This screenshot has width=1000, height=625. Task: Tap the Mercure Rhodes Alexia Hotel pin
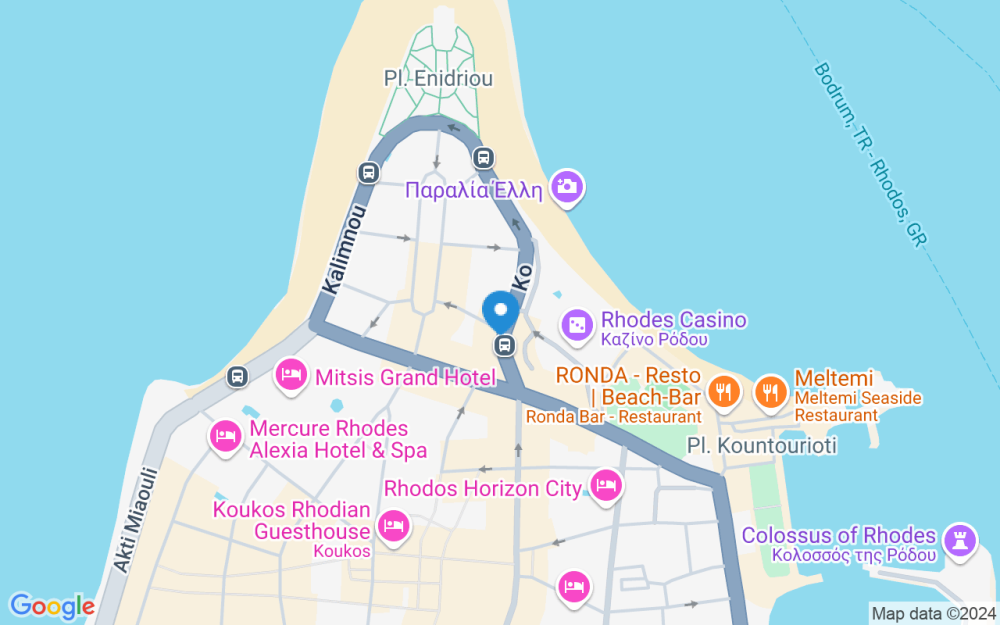point(226,436)
